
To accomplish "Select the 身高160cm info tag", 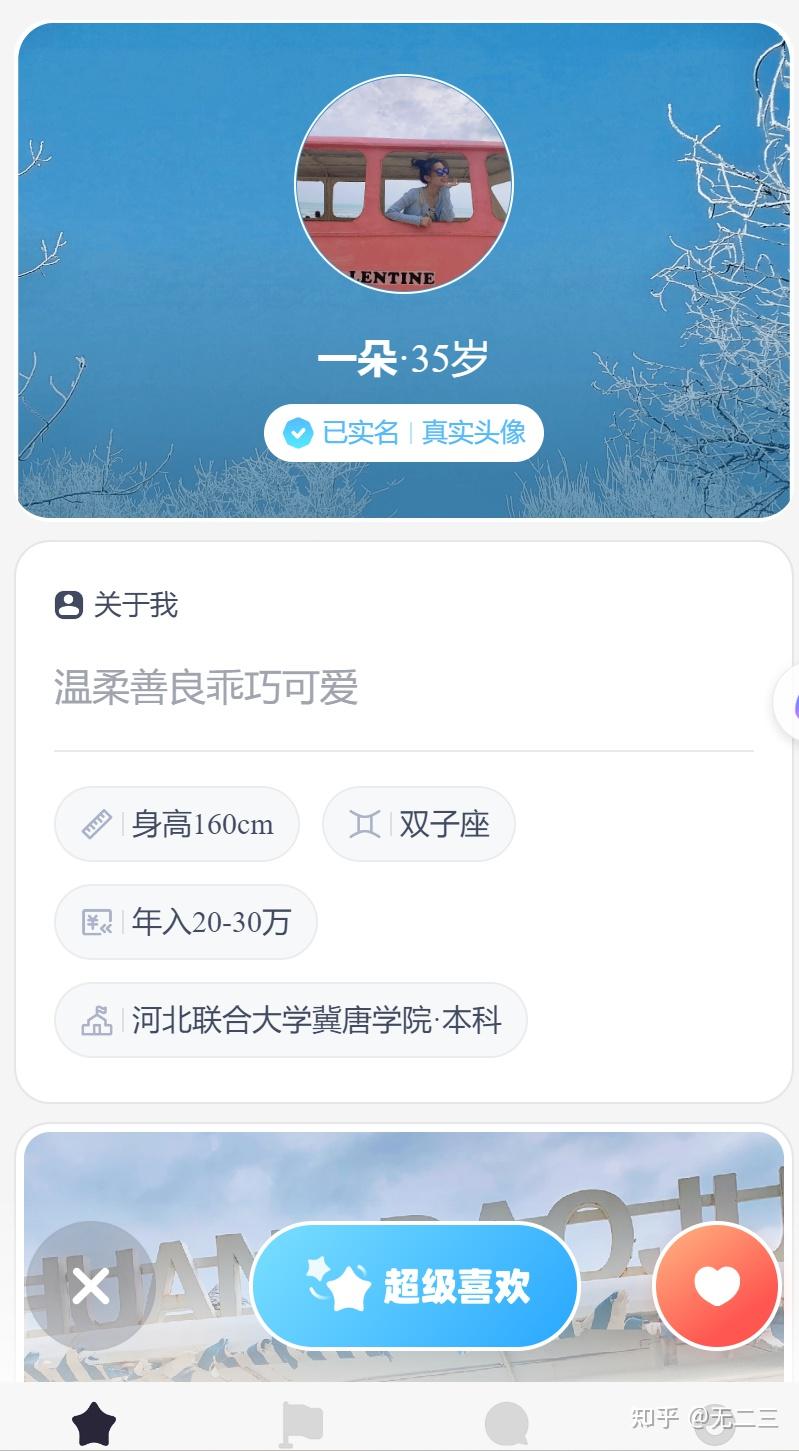I will point(177,823).
